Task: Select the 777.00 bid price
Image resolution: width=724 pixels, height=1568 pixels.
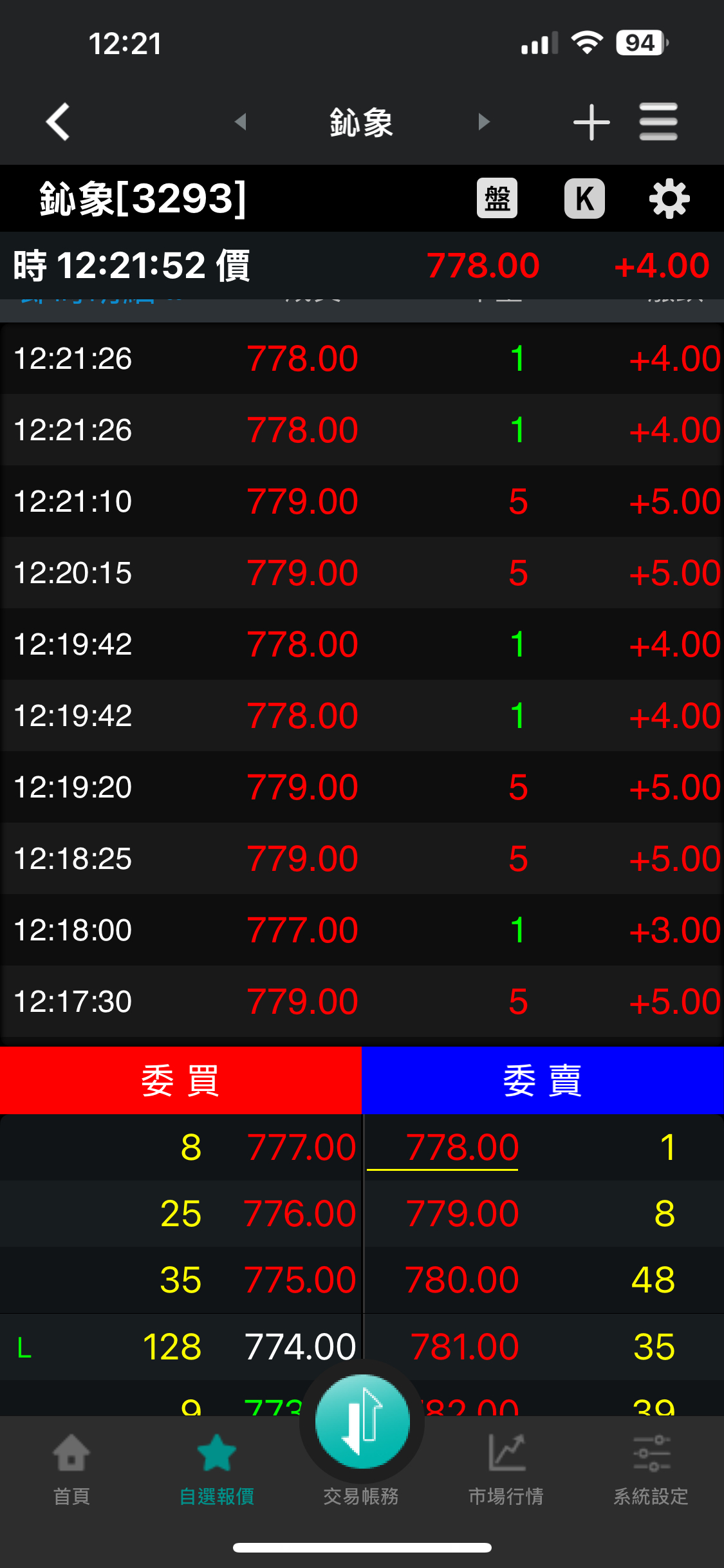Action: tap(301, 1148)
